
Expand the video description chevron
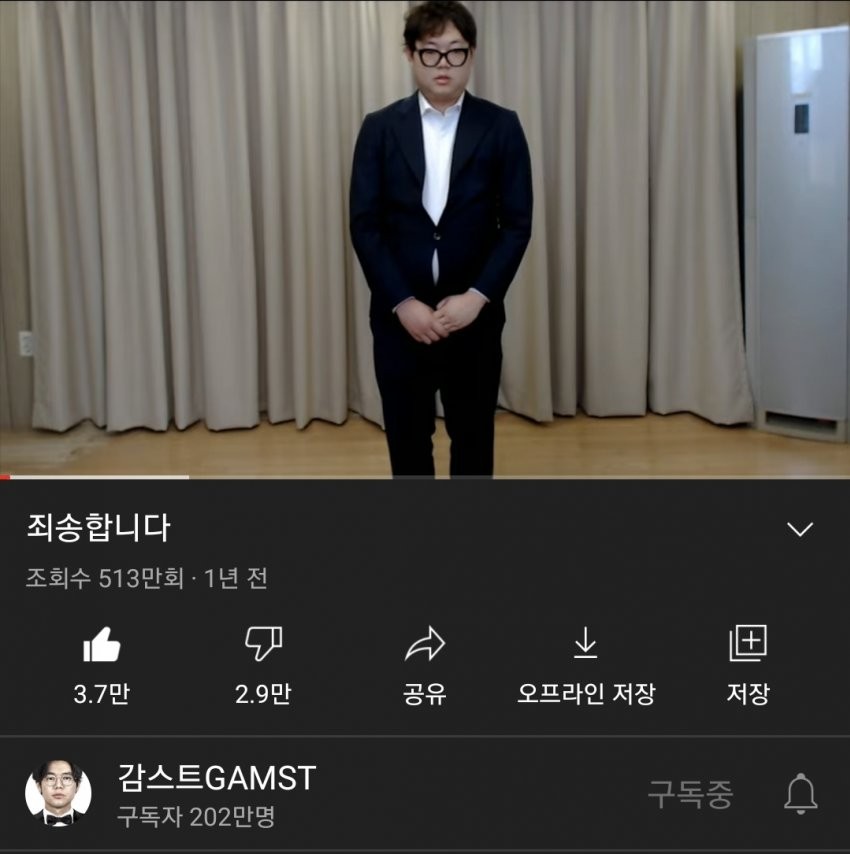click(800, 530)
